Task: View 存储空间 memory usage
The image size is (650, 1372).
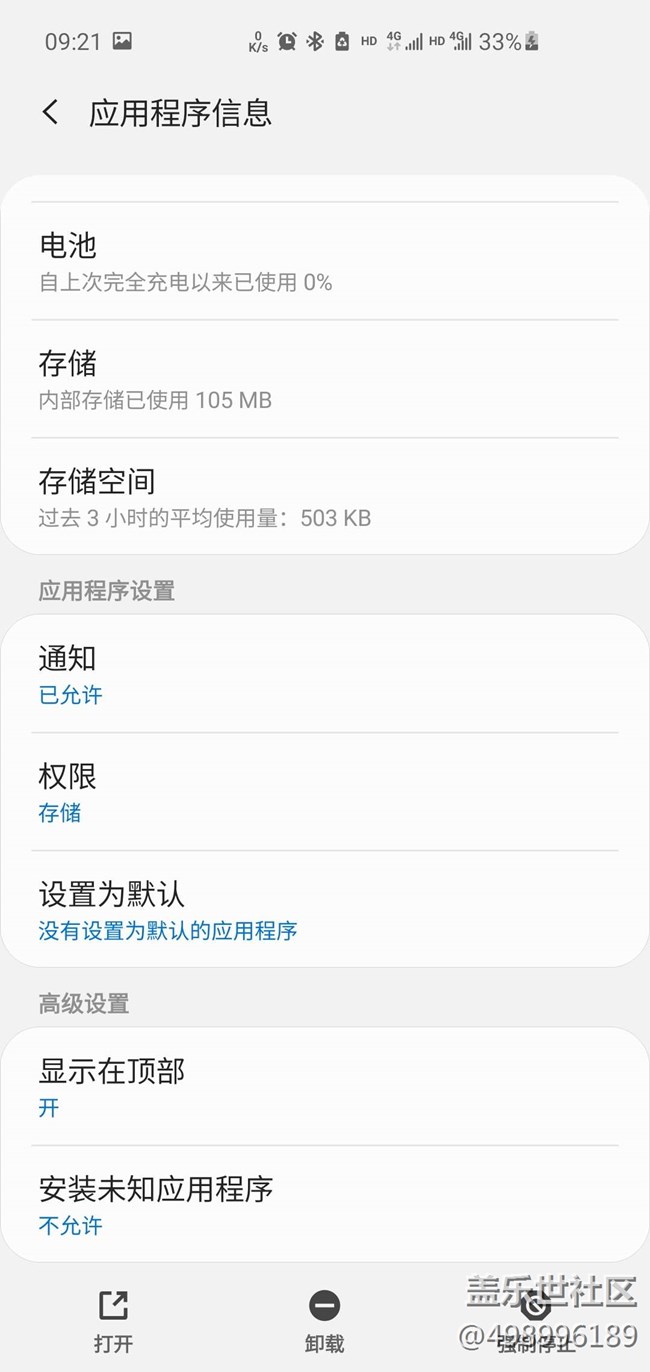Action: coord(324,498)
